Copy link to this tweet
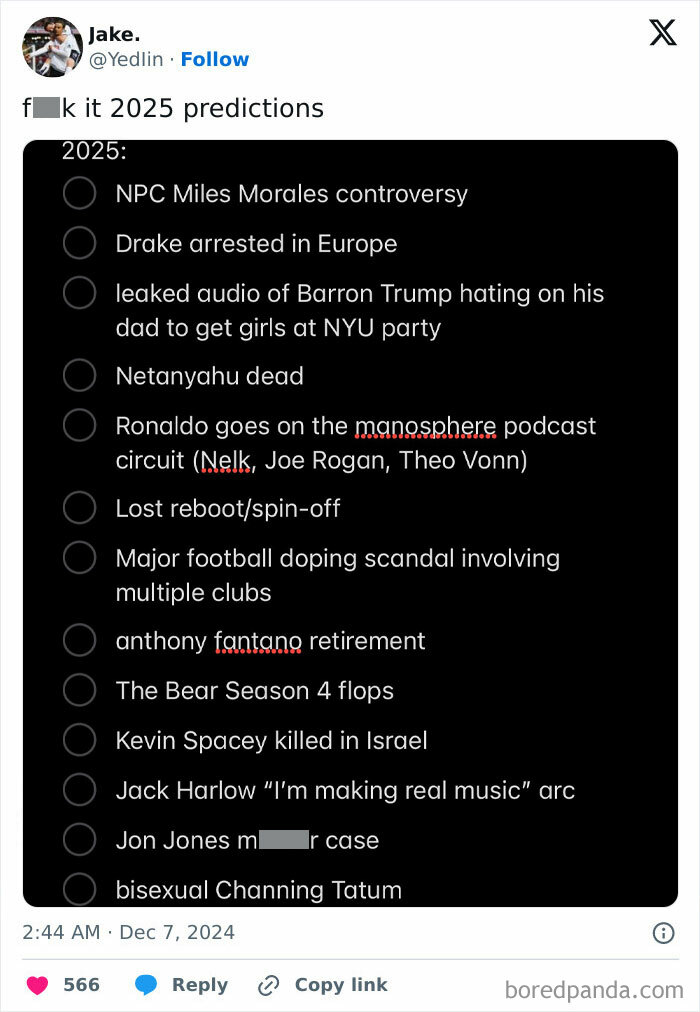Viewport: 700px width, 1012px height. 322,985
